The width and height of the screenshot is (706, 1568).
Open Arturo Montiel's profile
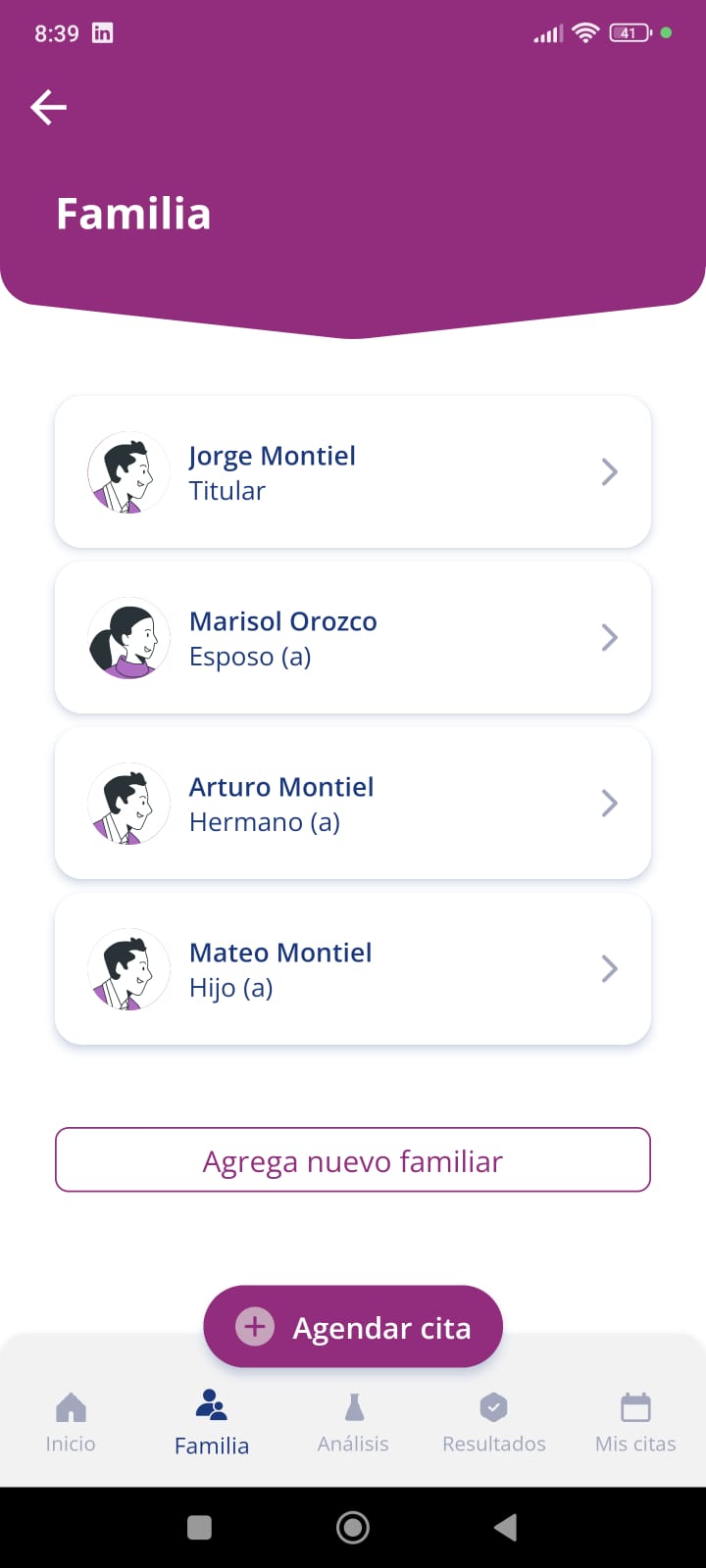pyautogui.click(x=353, y=804)
